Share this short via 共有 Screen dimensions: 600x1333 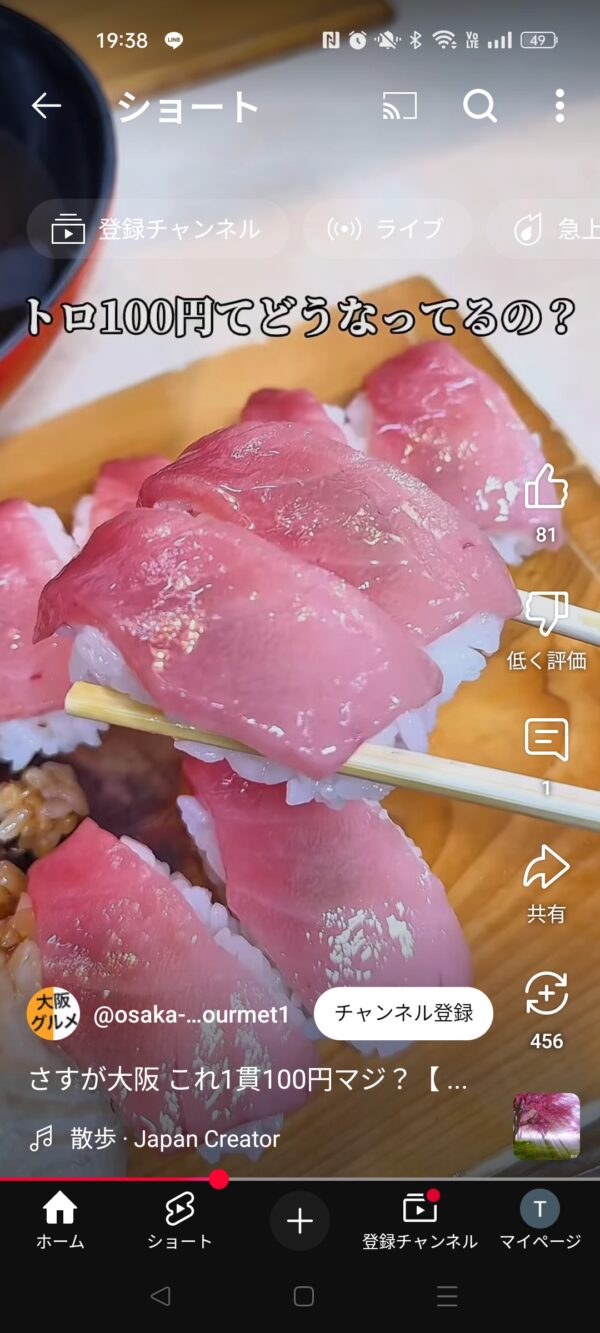pyautogui.click(x=546, y=868)
